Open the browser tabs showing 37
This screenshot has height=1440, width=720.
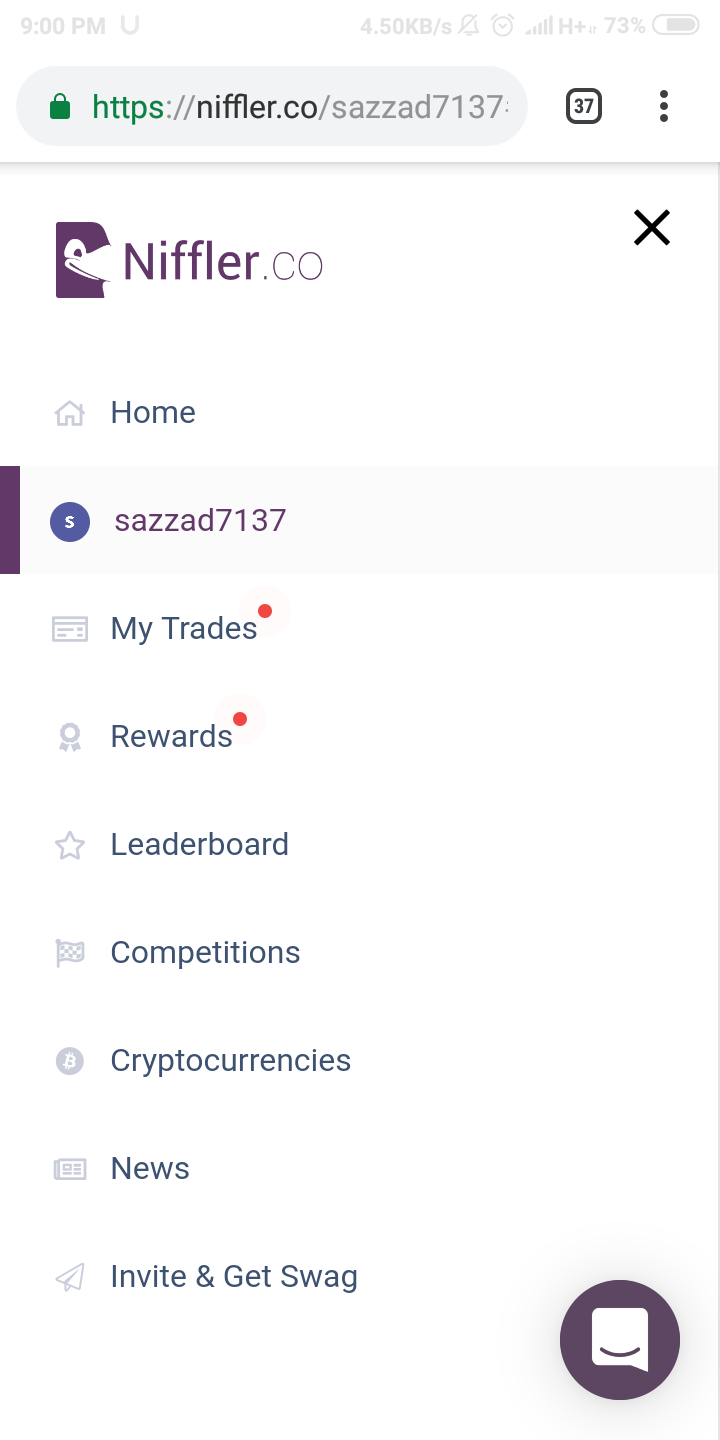point(583,105)
